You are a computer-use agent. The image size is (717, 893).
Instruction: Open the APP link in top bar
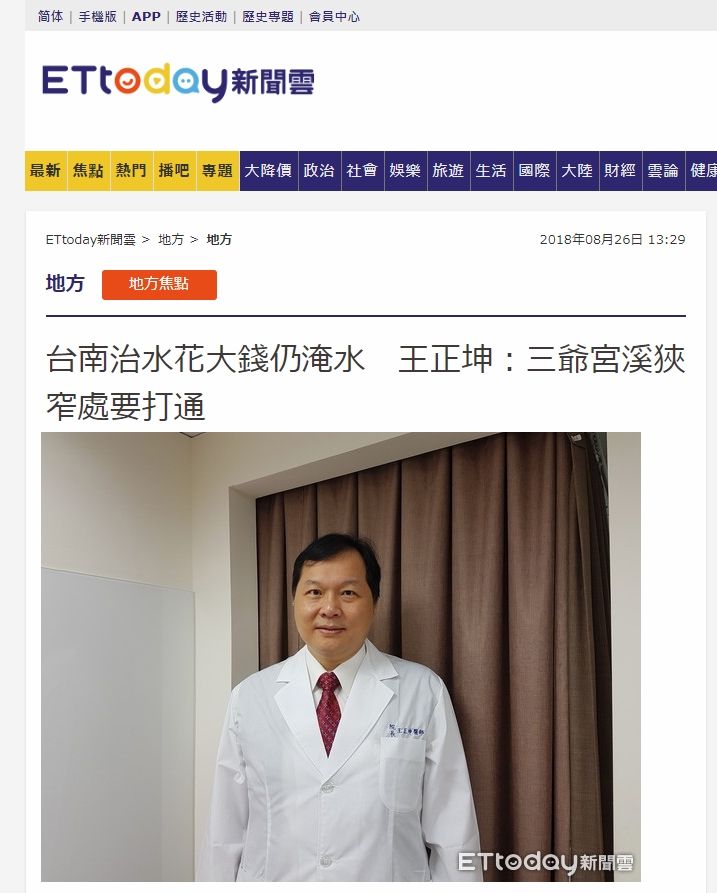click(x=146, y=17)
